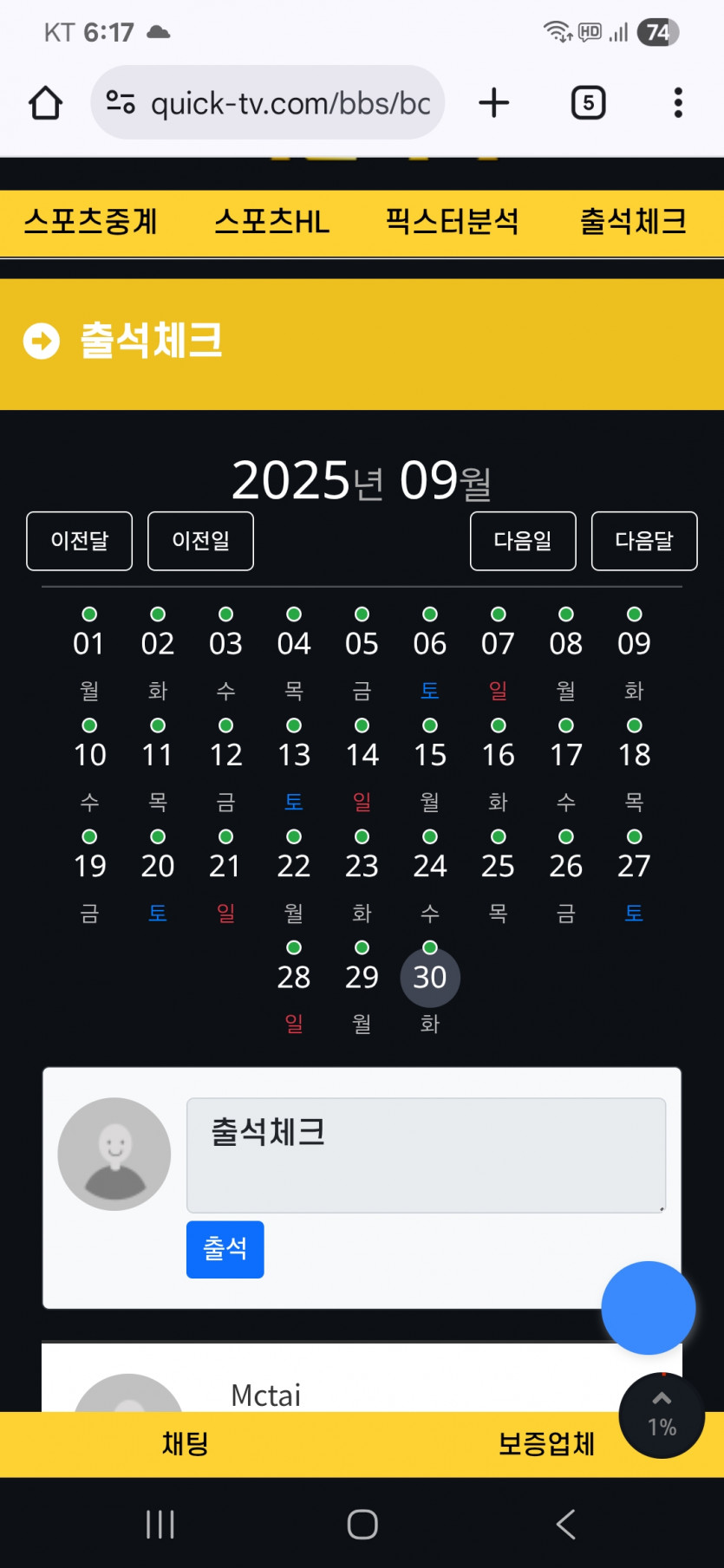The height and width of the screenshot is (1568, 724).
Task: Open the browser overflow menu
Action: (678, 103)
